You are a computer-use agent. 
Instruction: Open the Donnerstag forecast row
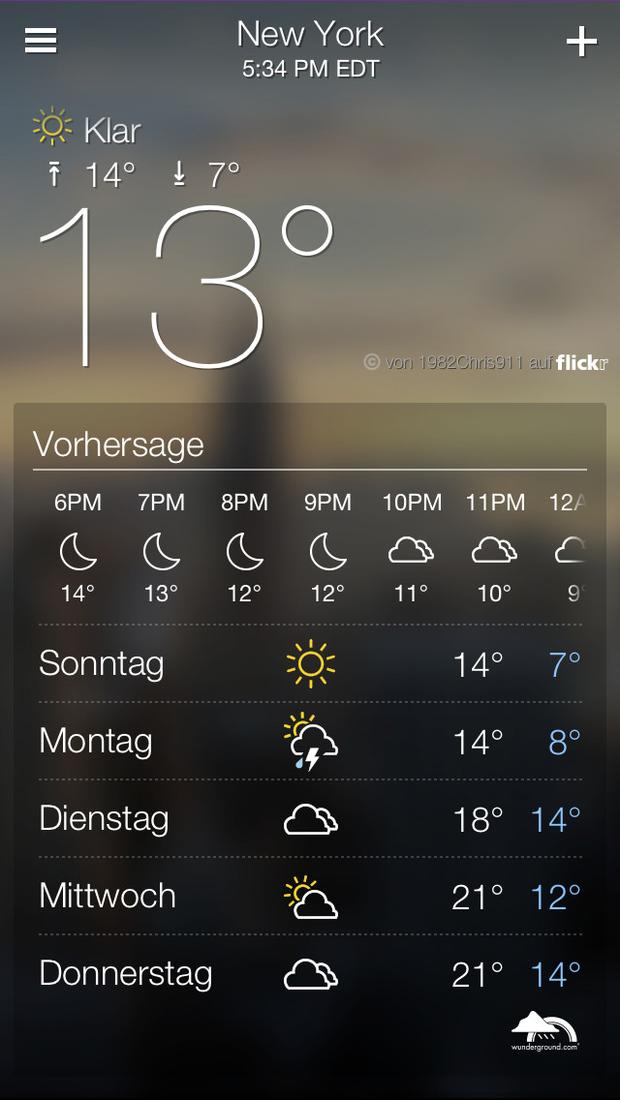310,974
